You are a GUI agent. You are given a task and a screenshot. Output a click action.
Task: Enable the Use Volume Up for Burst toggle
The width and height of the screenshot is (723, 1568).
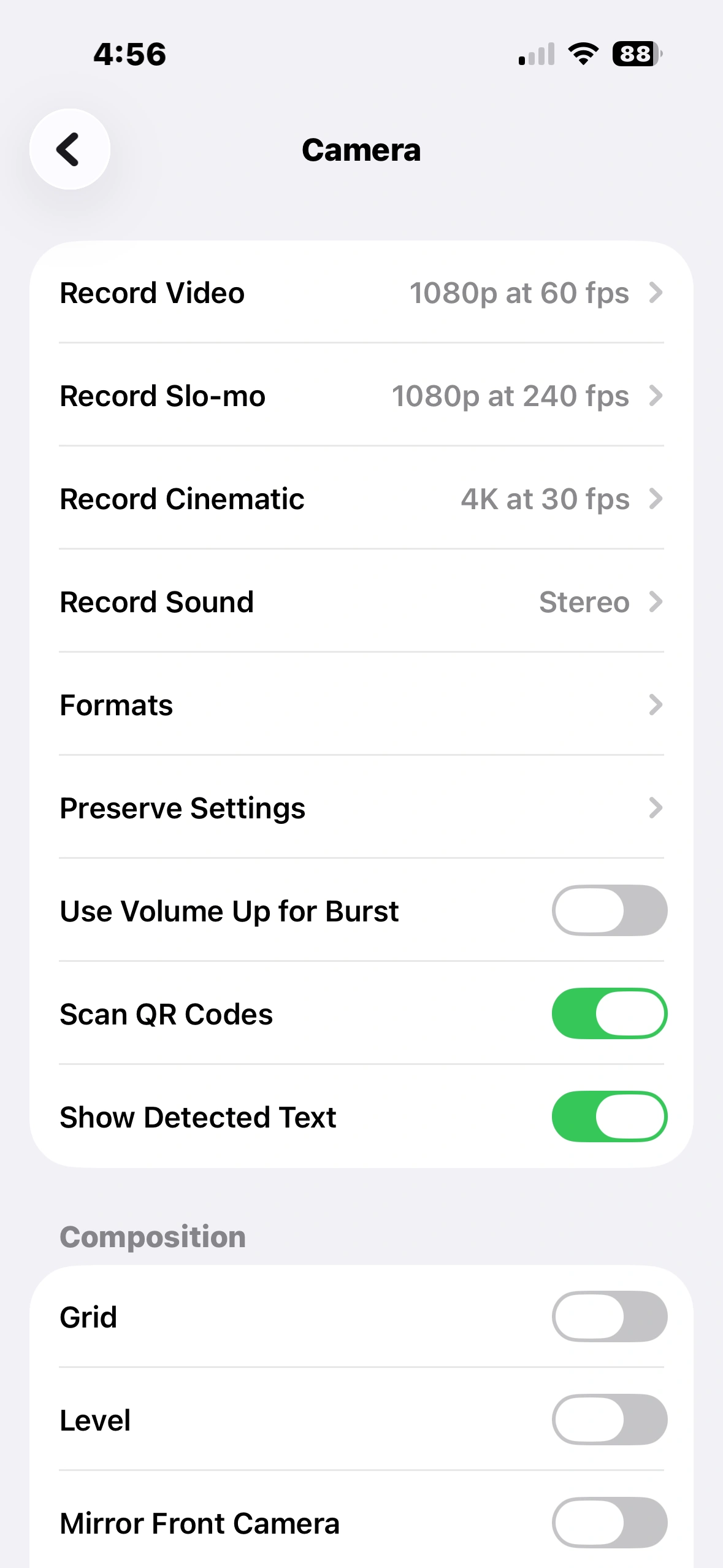point(609,910)
